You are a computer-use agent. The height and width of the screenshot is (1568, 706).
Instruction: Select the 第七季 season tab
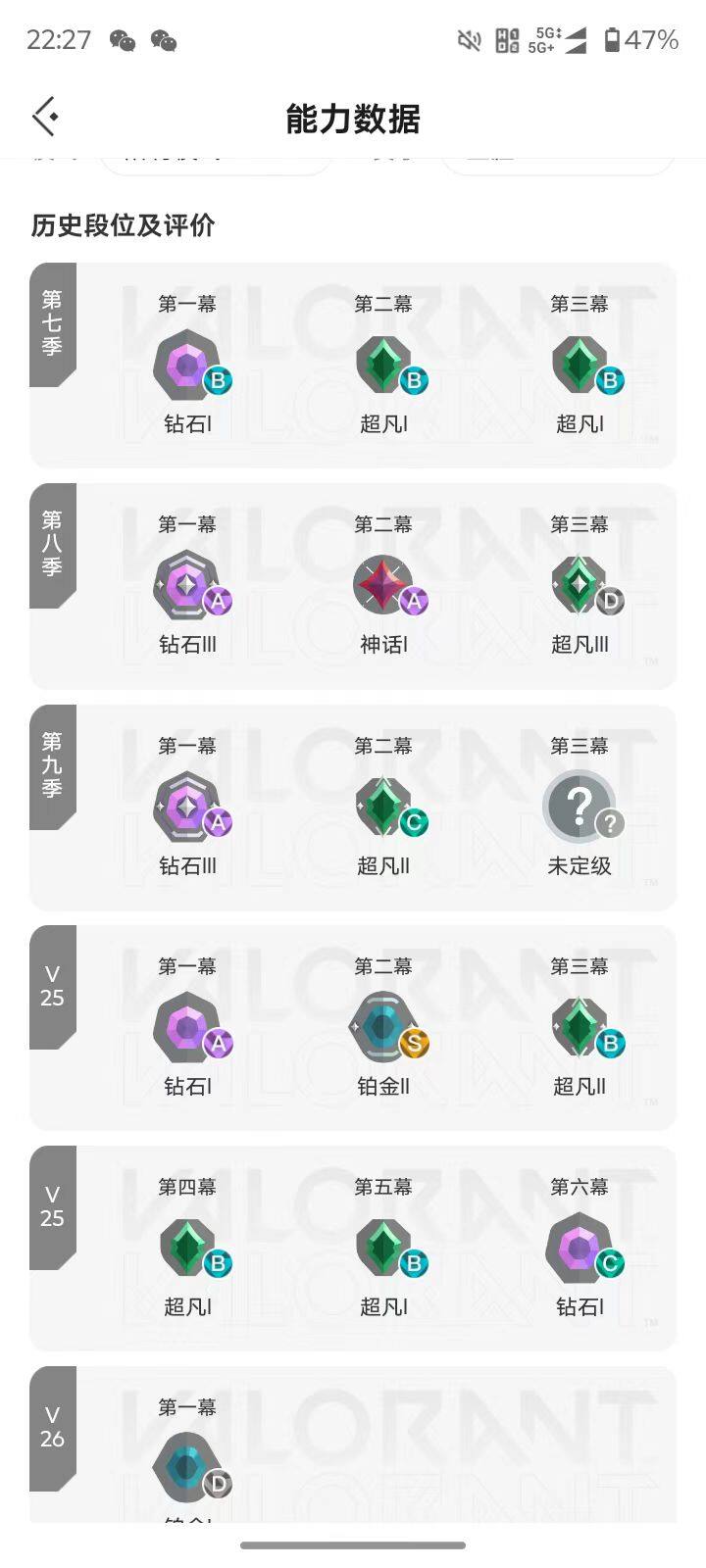coord(52,323)
